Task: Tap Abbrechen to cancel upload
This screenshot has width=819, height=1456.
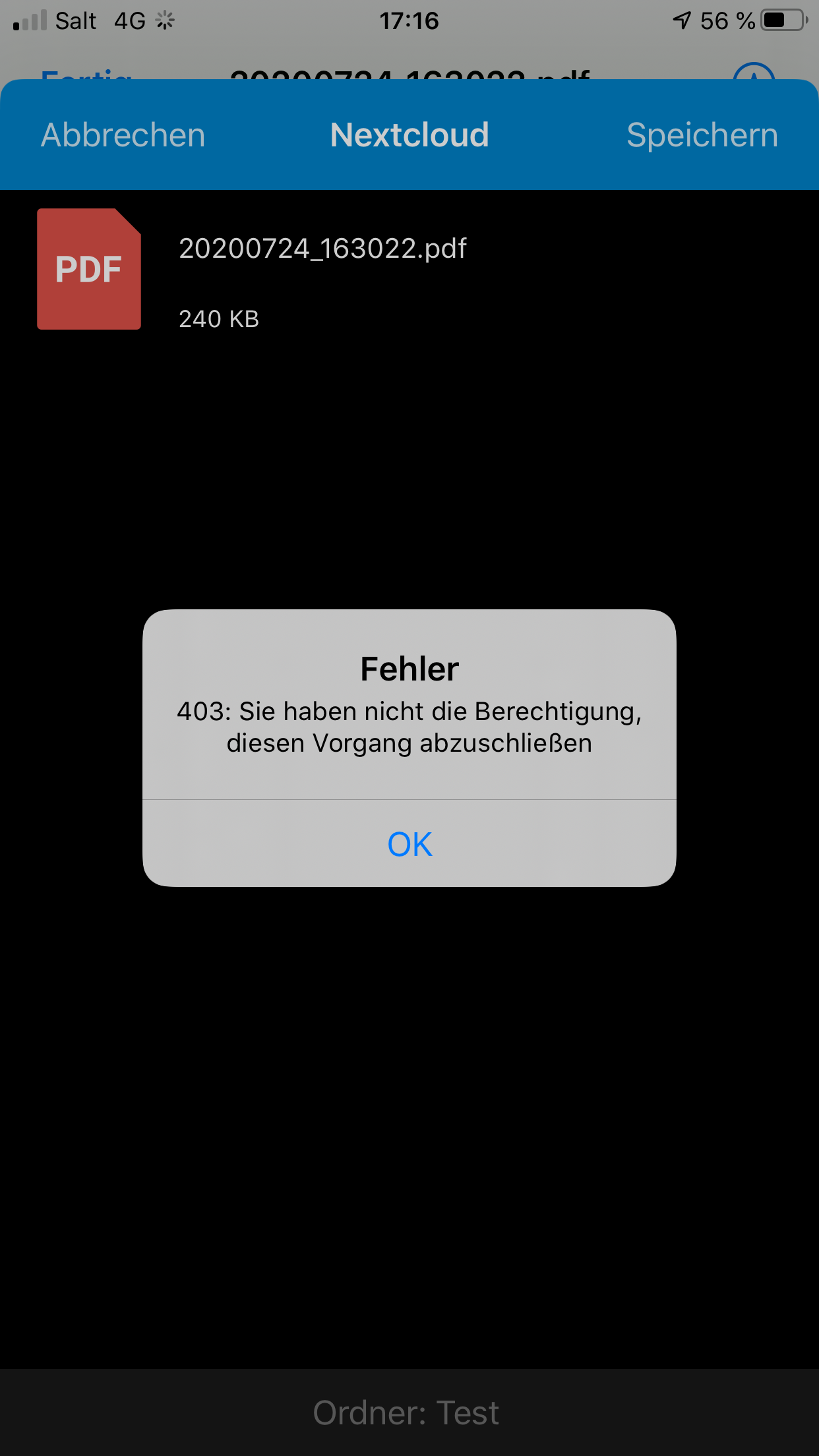Action: point(123,135)
